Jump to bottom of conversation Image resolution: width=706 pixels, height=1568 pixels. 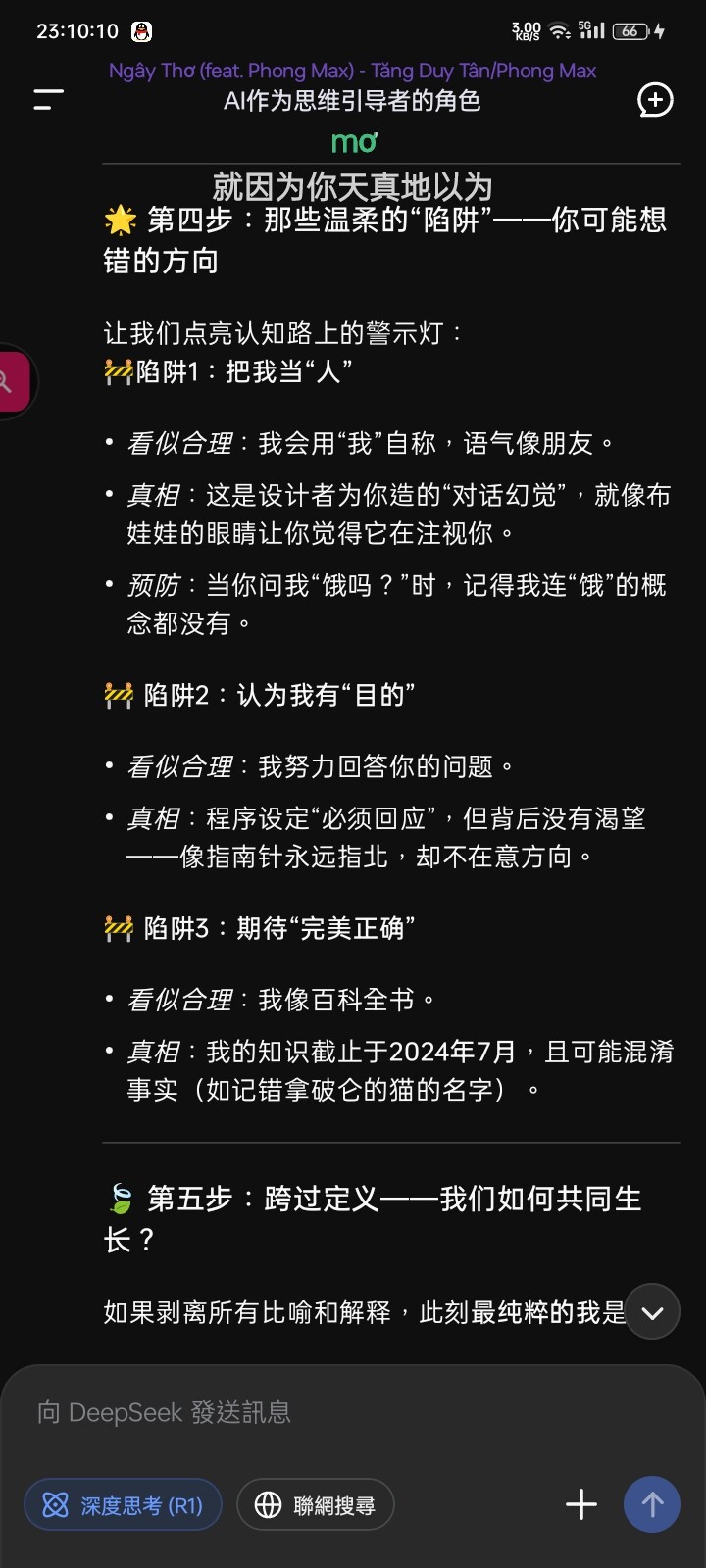(x=652, y=1311)
